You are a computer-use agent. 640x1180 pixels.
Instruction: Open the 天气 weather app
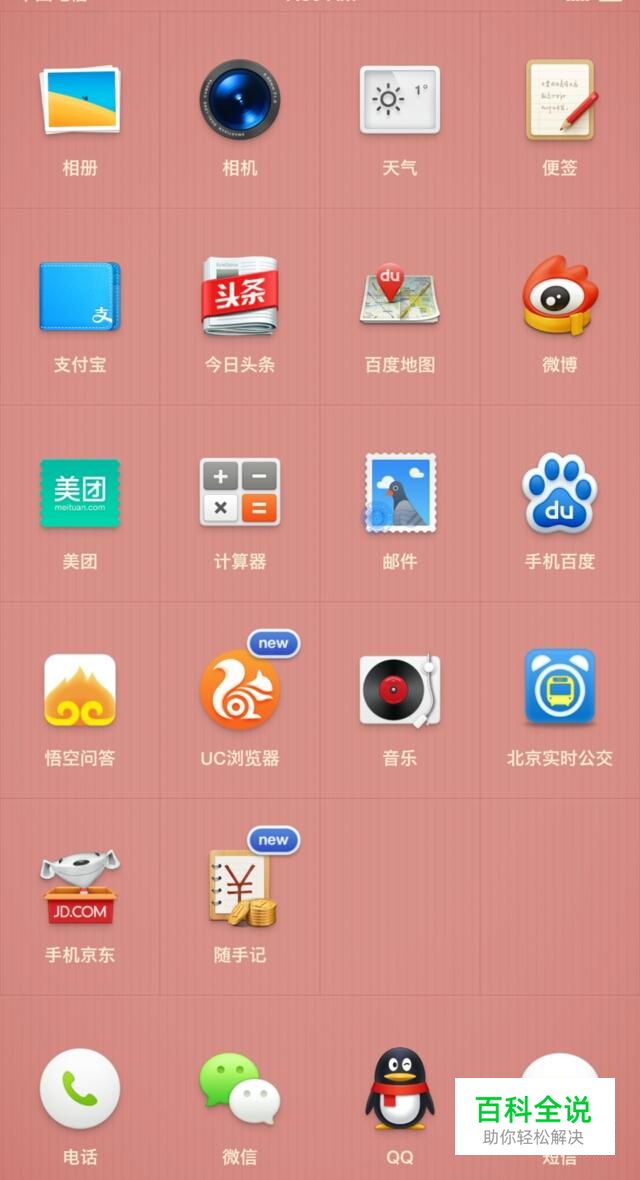pos(400,100)
